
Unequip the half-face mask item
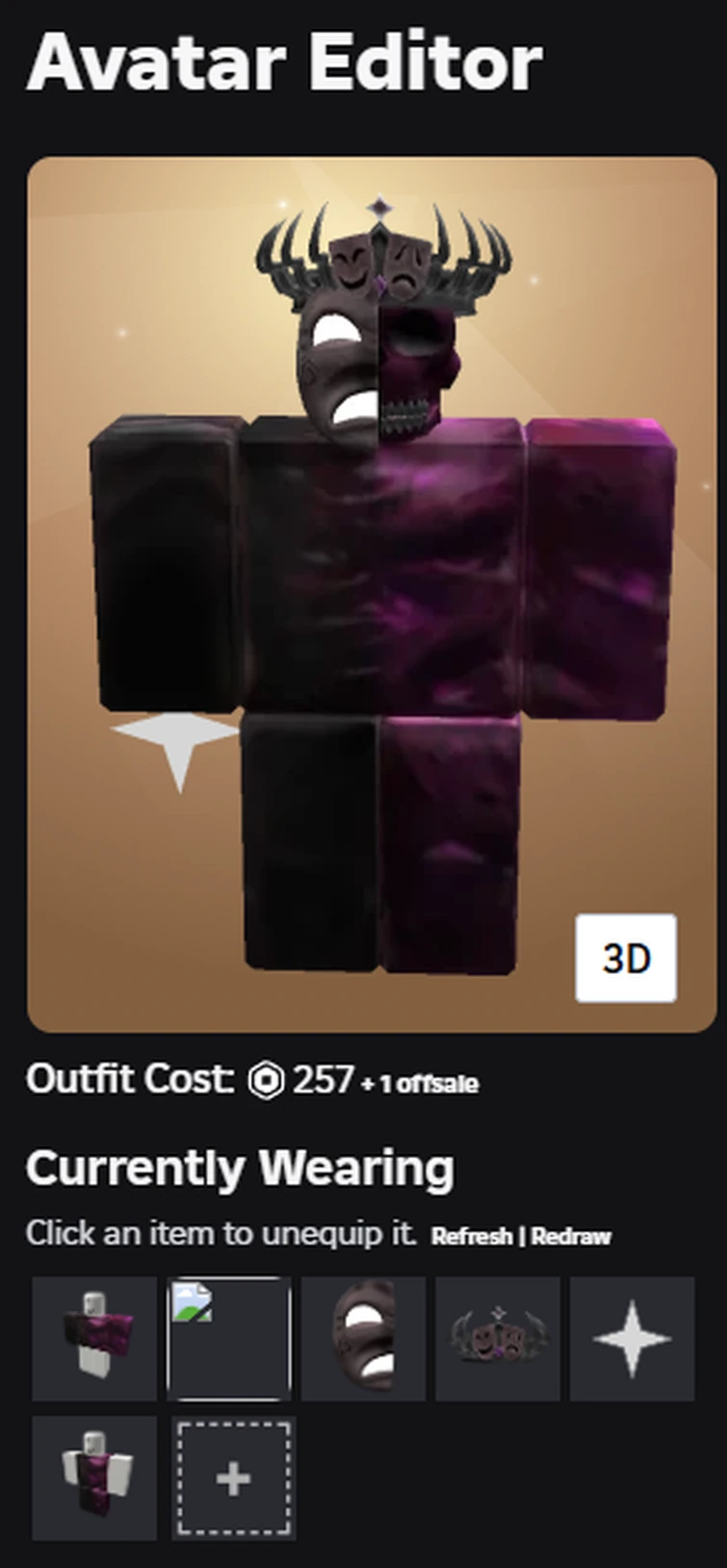click(x=363, y=1338)
